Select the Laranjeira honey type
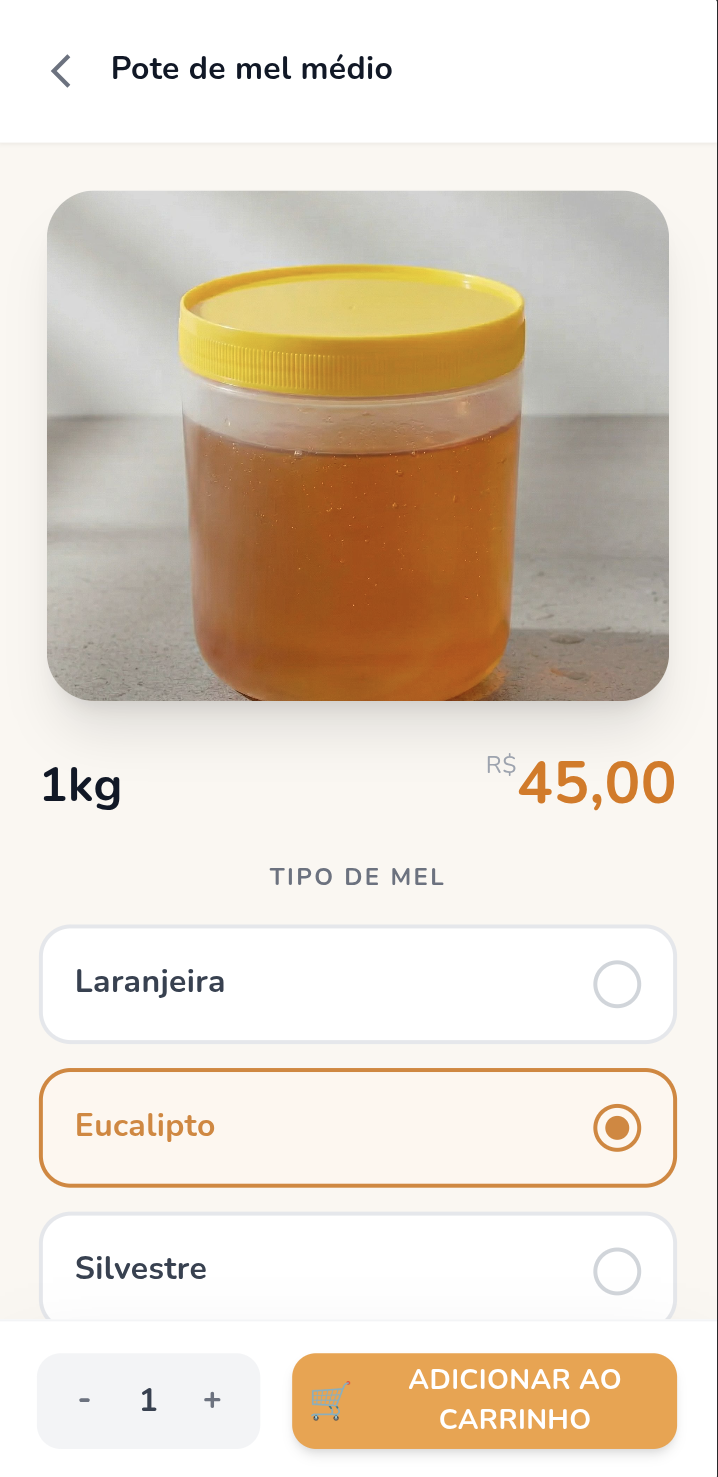The image size is (718, 1477). (x=357, y=985)
